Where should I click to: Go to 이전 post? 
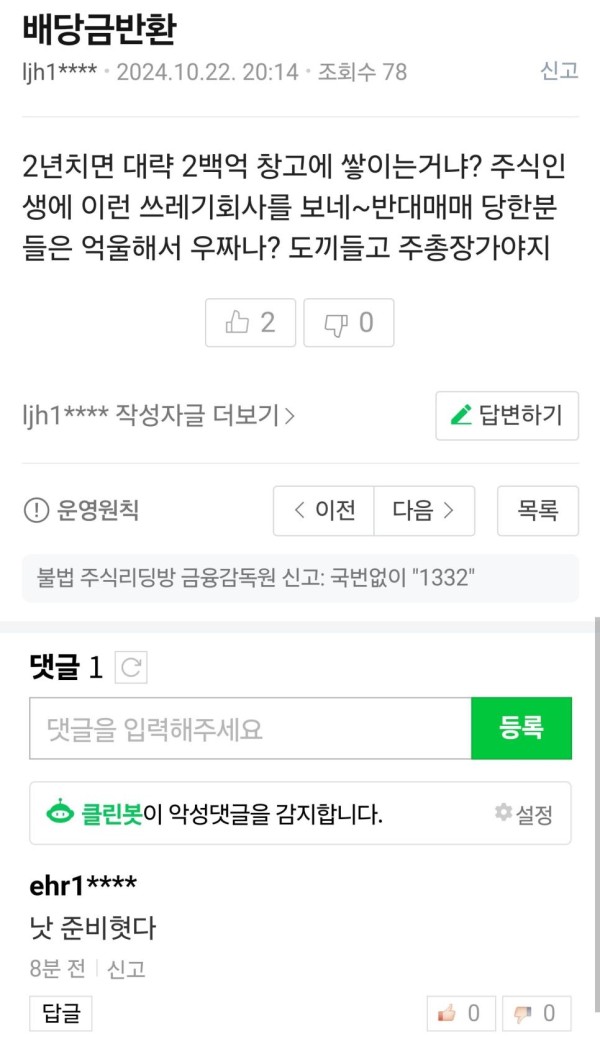coord(324,510)
